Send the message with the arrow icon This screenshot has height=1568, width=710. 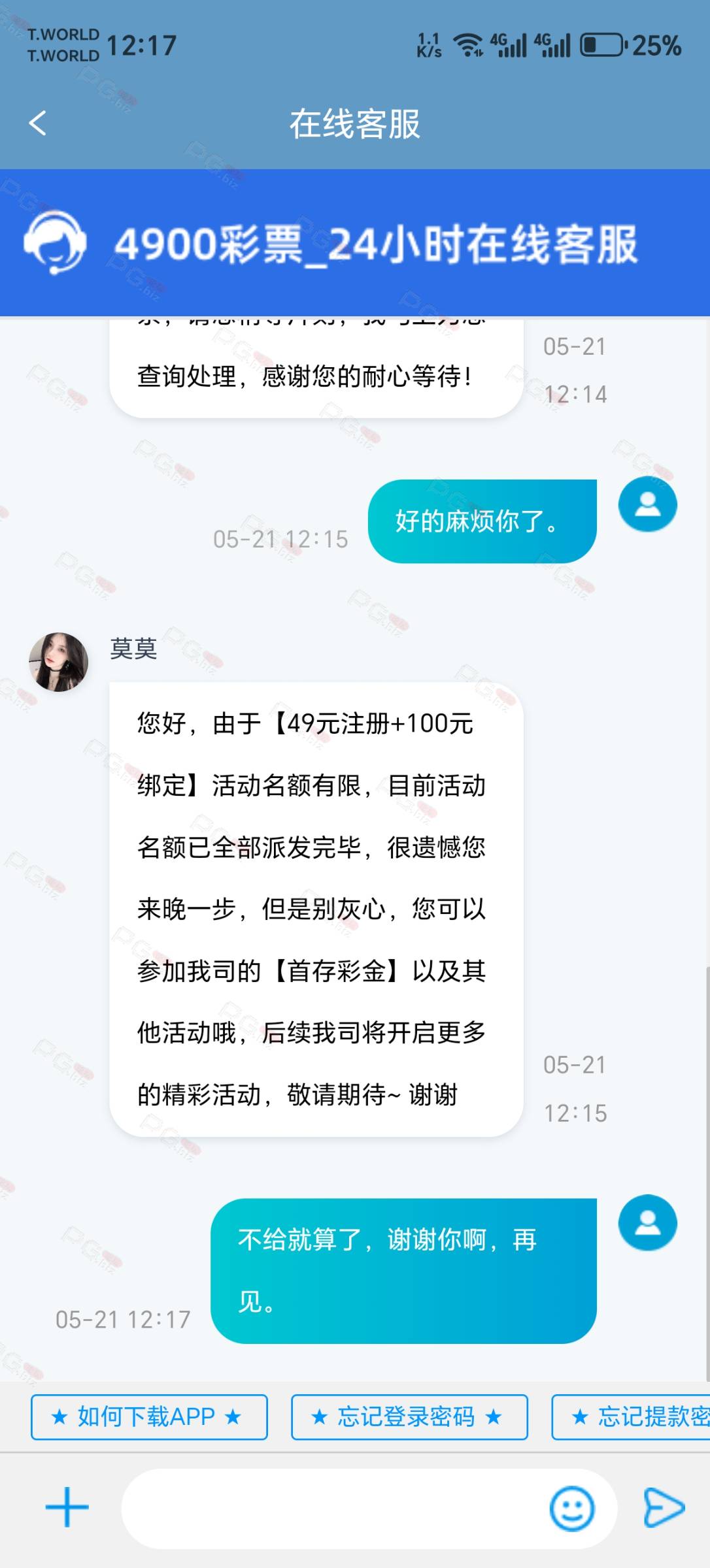point(664,1508)
